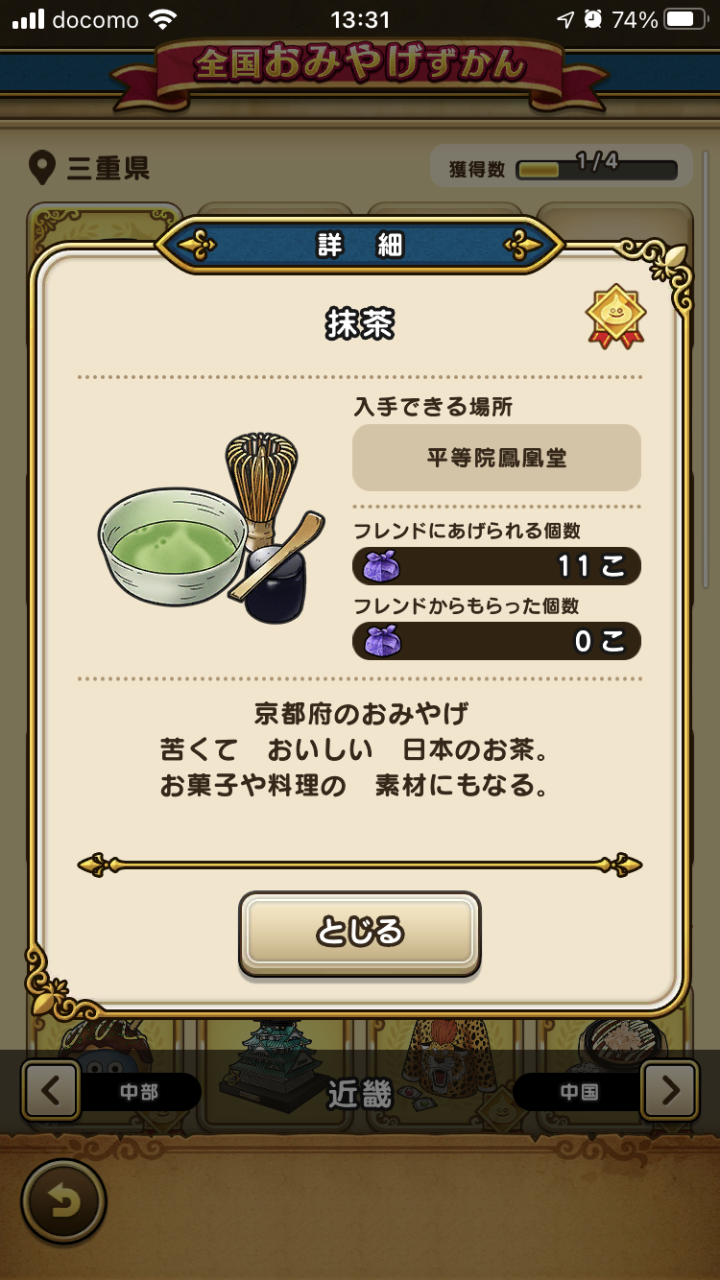Go to the previous region 中部
This screenshot has width=720, height=1280.
pyautogui.click(x=51, y=1090)
